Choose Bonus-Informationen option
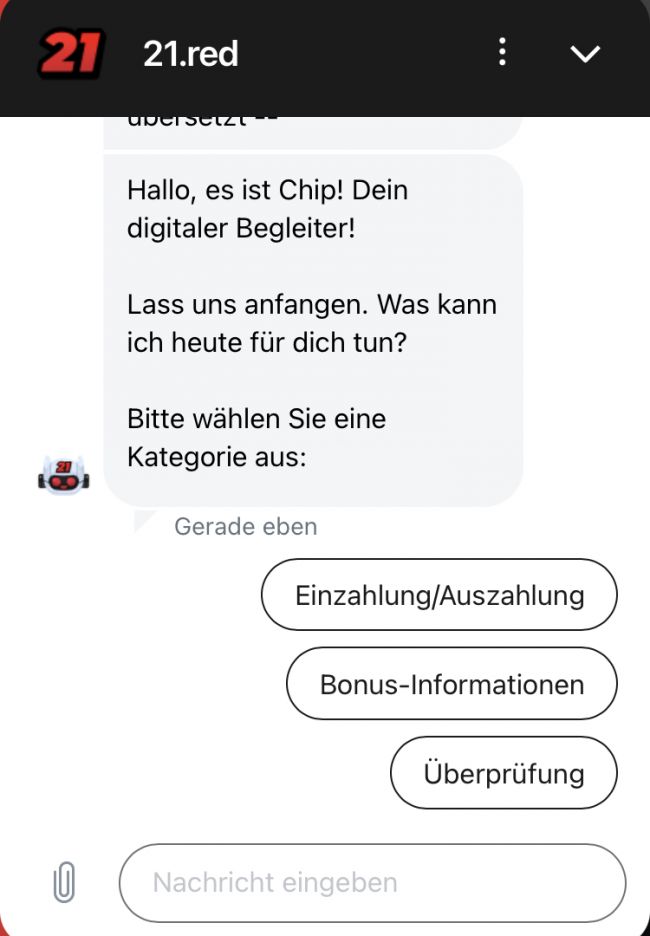 click(x=451, y=684)
